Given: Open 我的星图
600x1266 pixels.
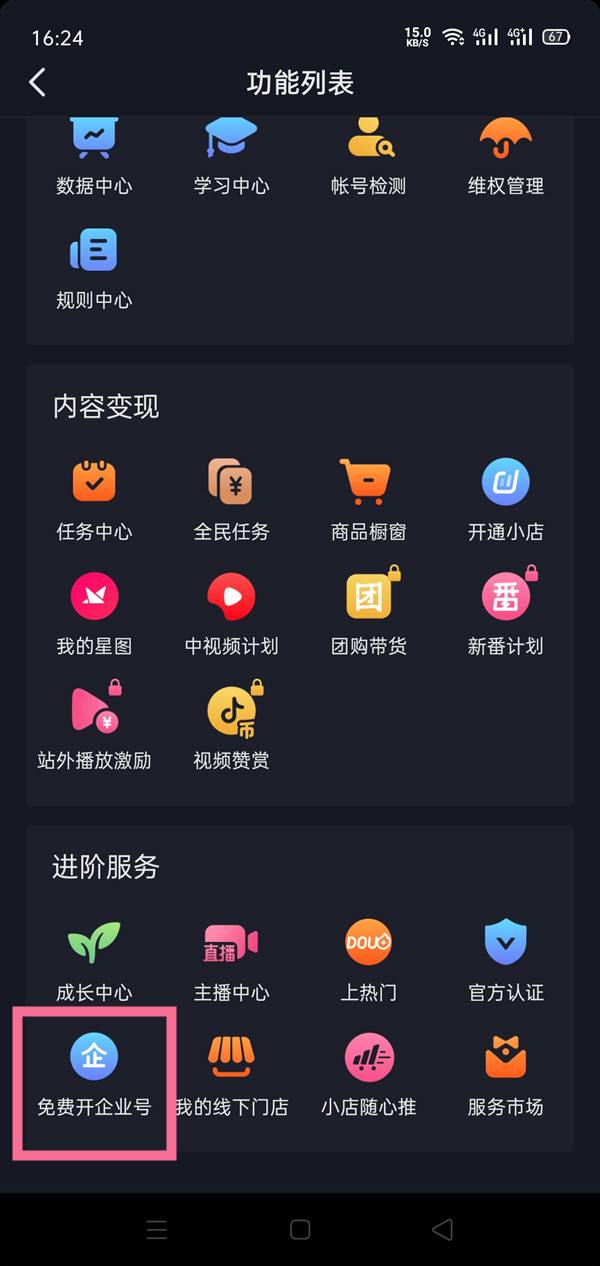Looking at the screenshot, I should pyautogui.click(x=94, y=614).
